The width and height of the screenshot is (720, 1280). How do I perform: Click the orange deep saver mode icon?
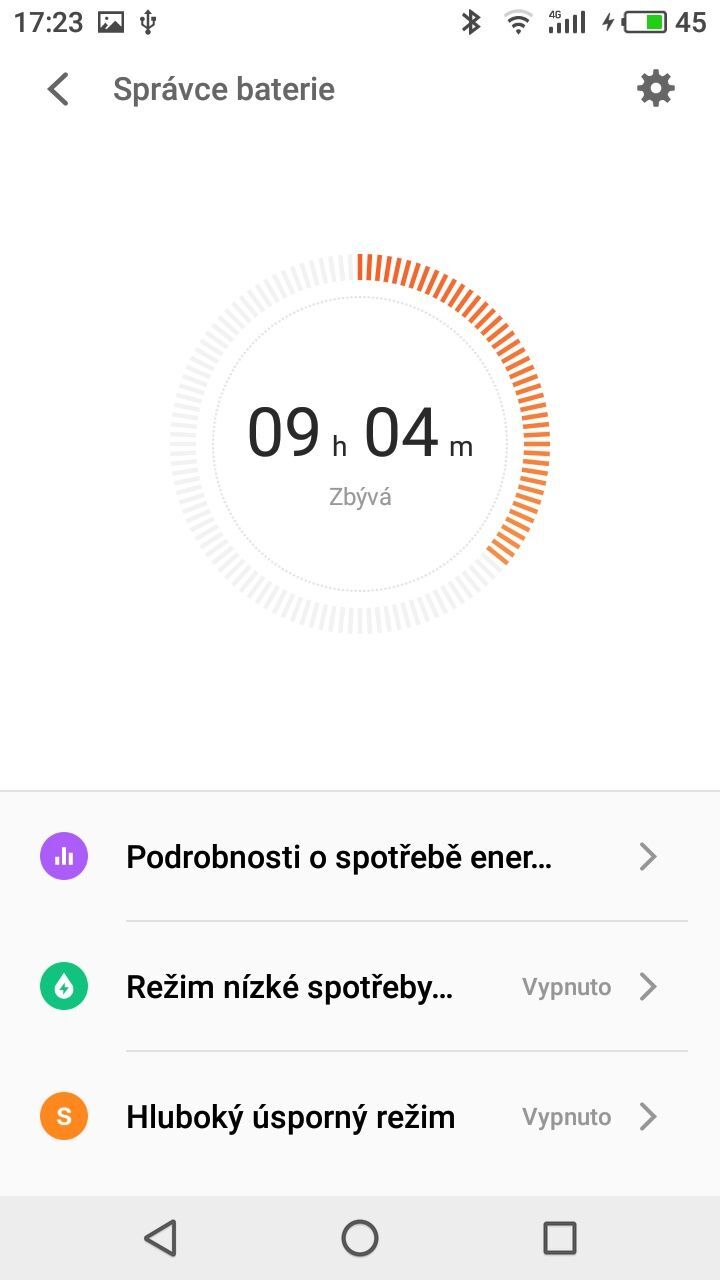click(63, 1116)
